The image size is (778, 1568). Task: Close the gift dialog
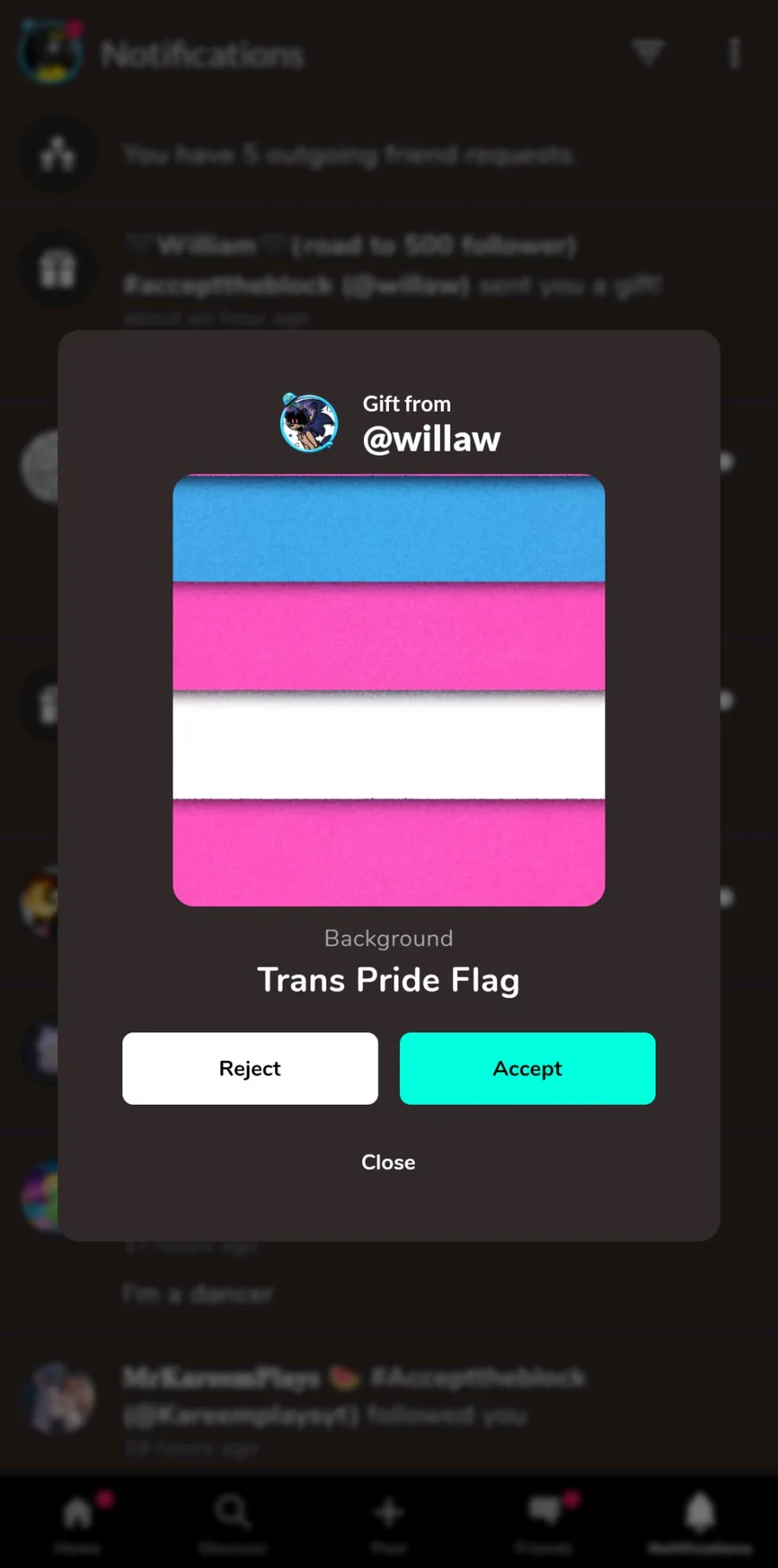388,1162
